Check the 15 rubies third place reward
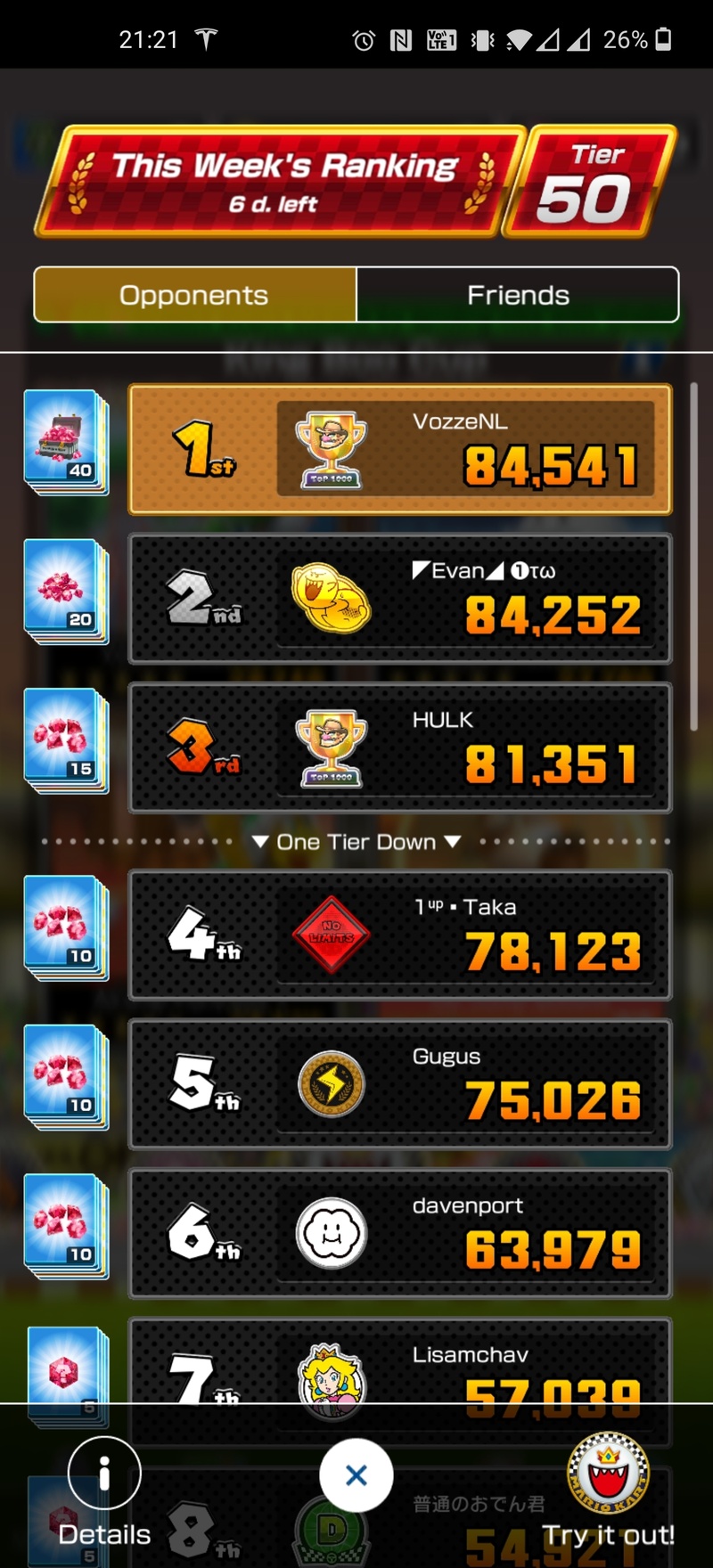The image size is (713, 1568). (66, 740)
